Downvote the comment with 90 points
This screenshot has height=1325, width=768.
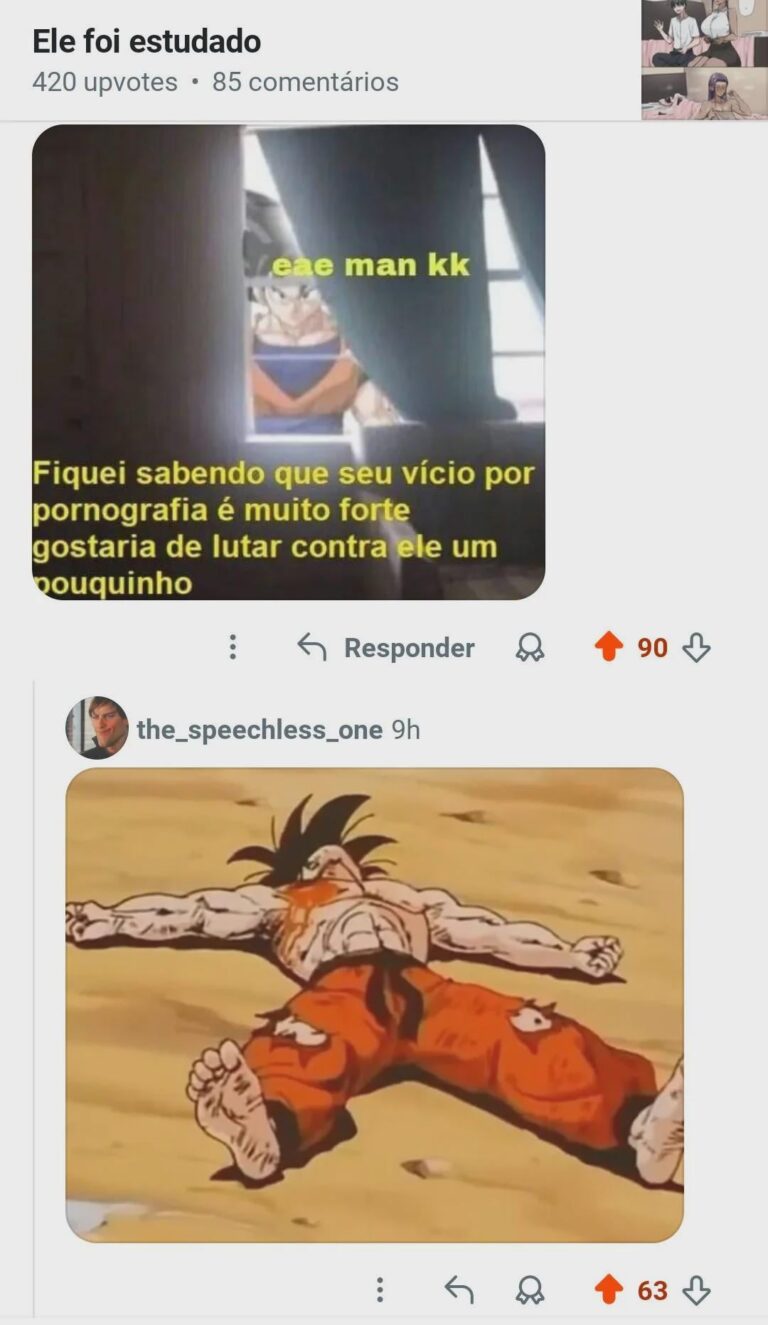[x=696, y=648]
